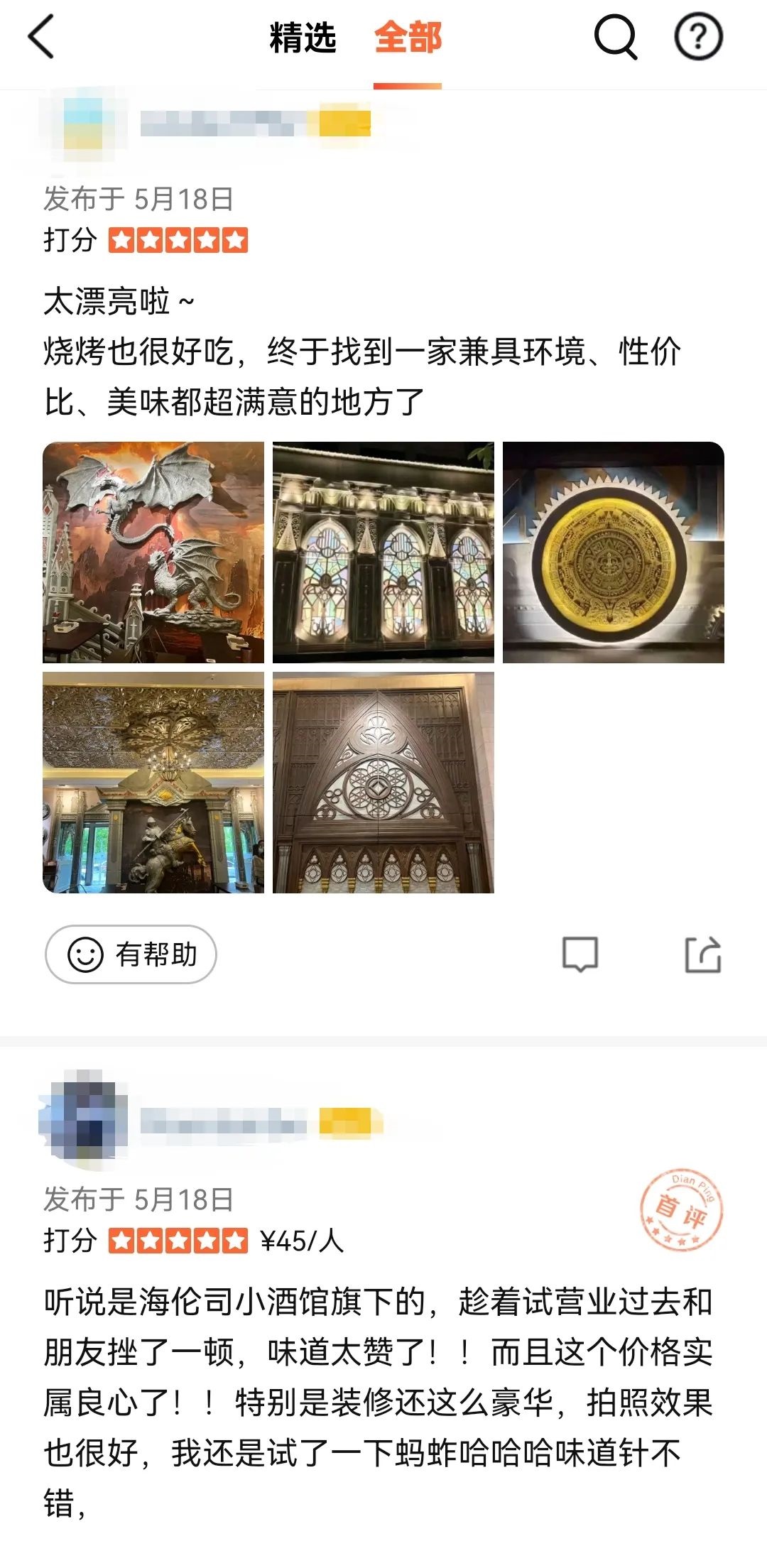The height and width of the screenshot is (1568, 767).
Task: Go back using the top-left arrow
Action: [41, 37]
